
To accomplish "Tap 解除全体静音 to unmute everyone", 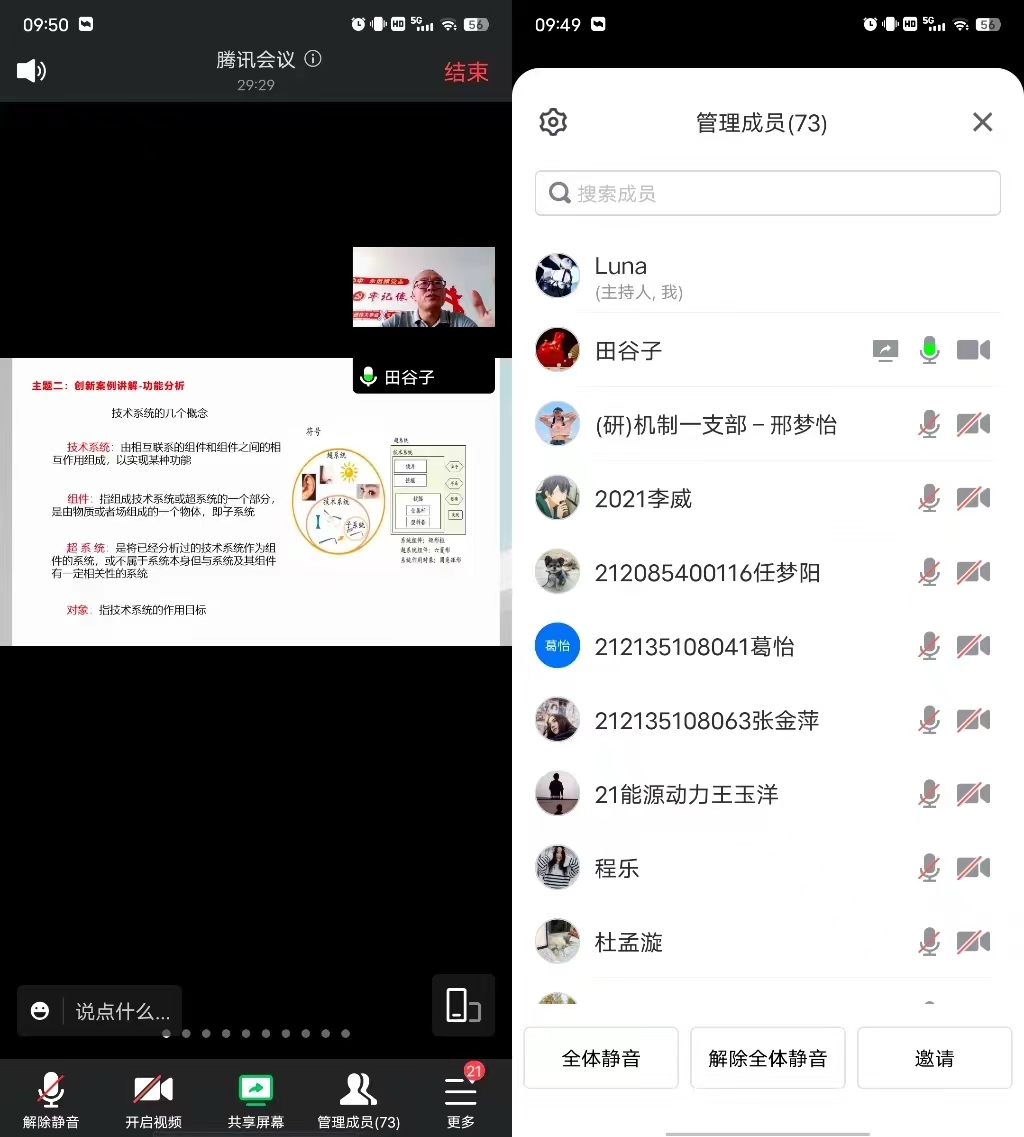I will (767, 1057).
